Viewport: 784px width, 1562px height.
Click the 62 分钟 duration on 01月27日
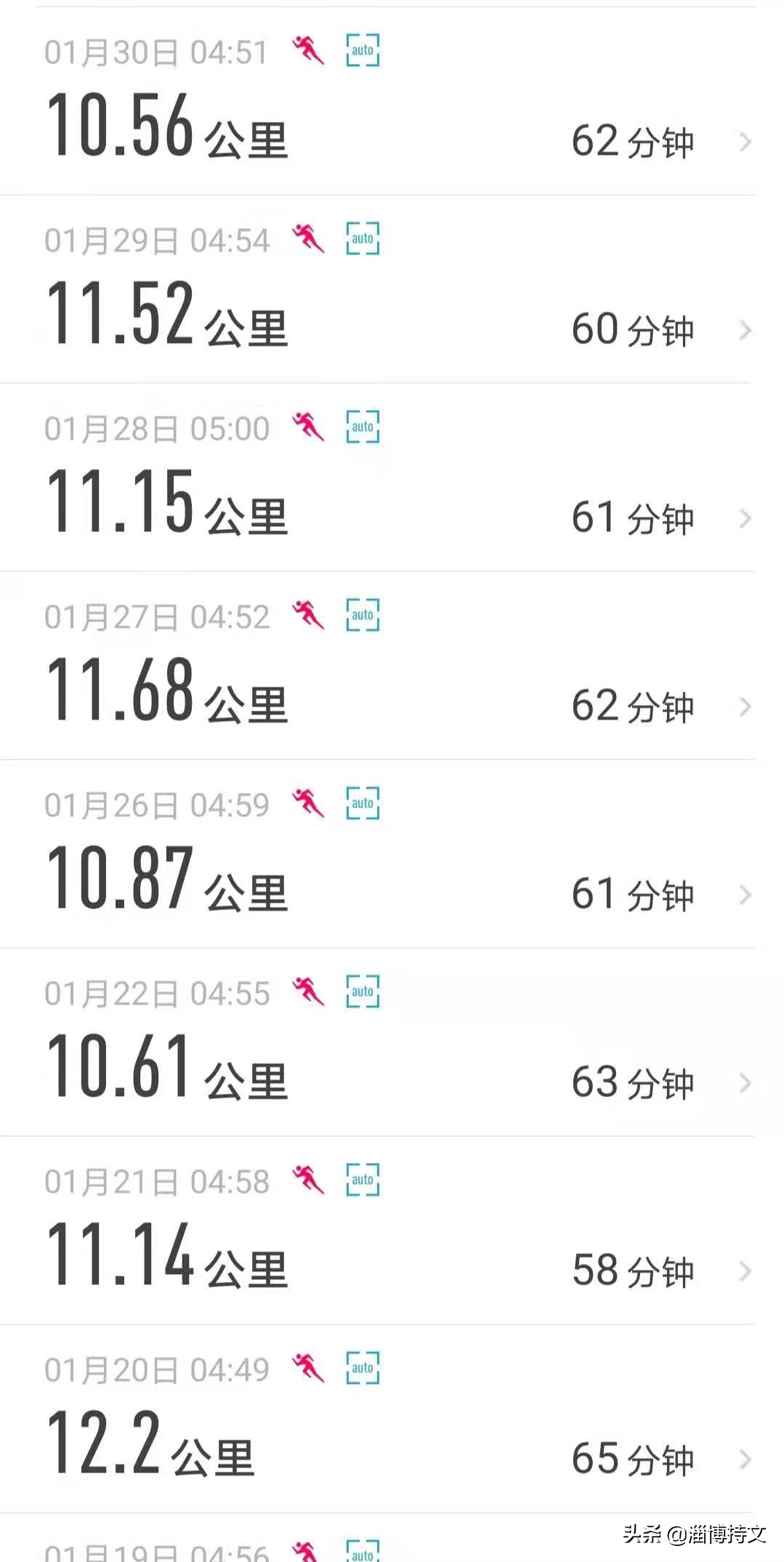point(632,706)
